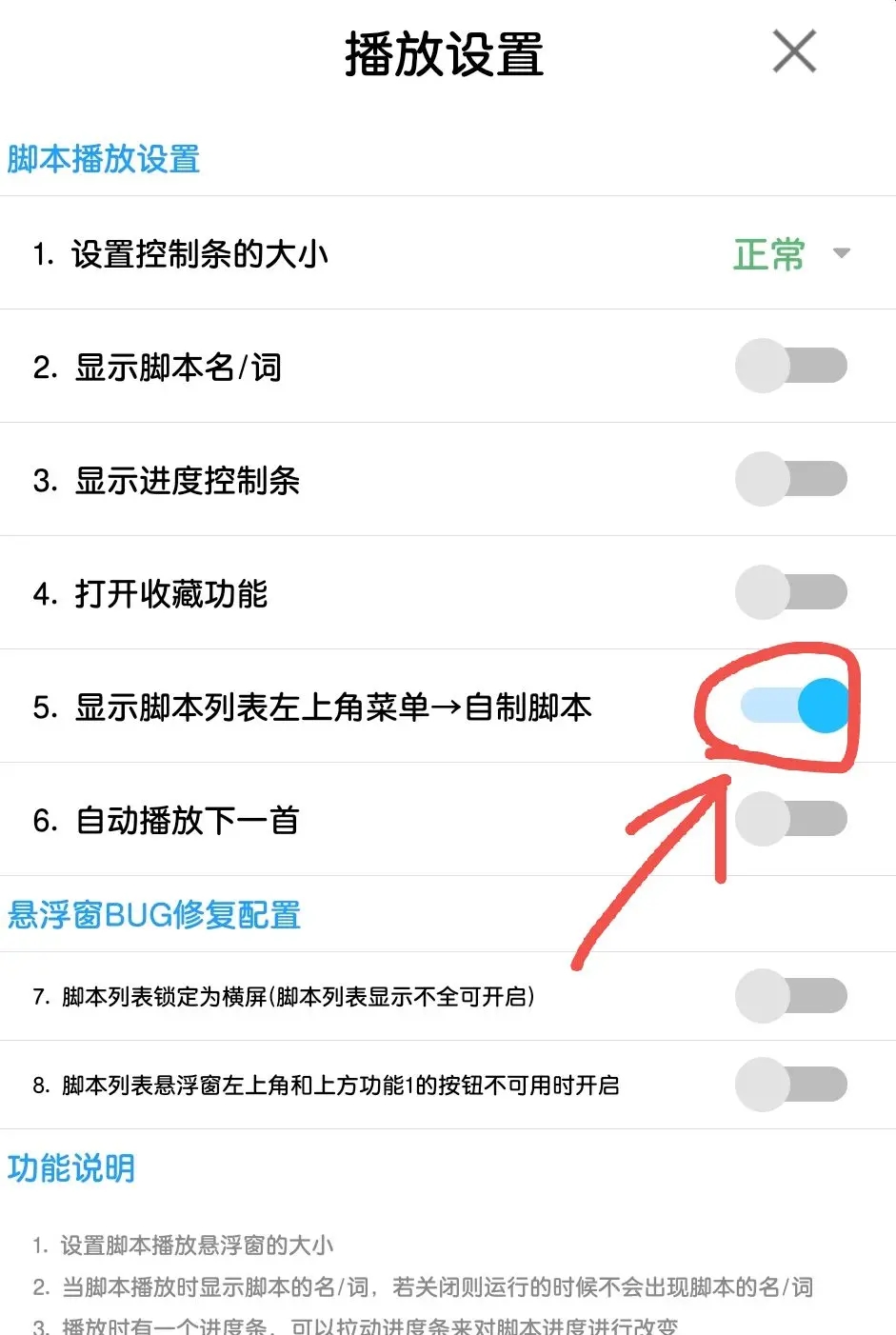This screenshot has height=1335, width=896.
Task: Turn on 显示进度控制条
Action: [x=790, y=479]
